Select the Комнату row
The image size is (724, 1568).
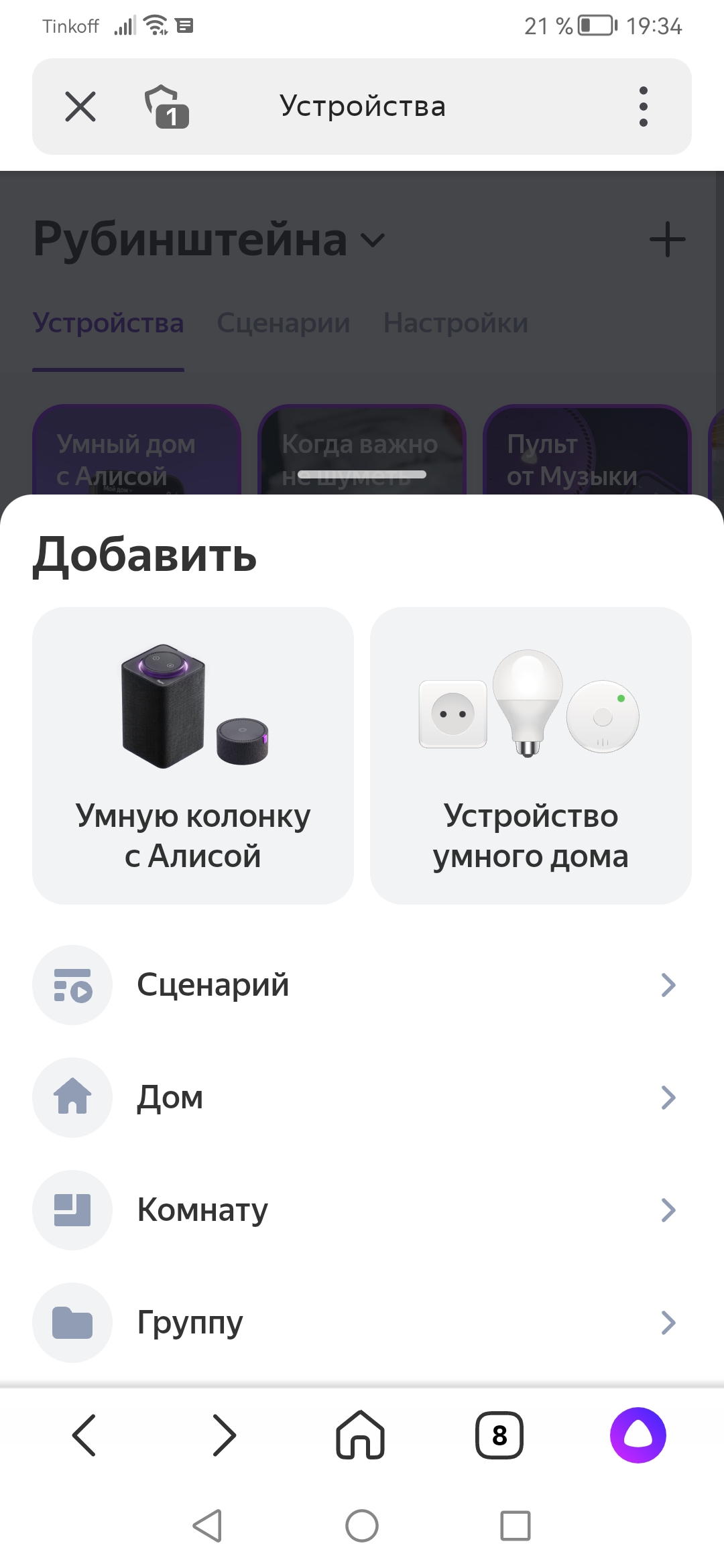[362, 1210]
